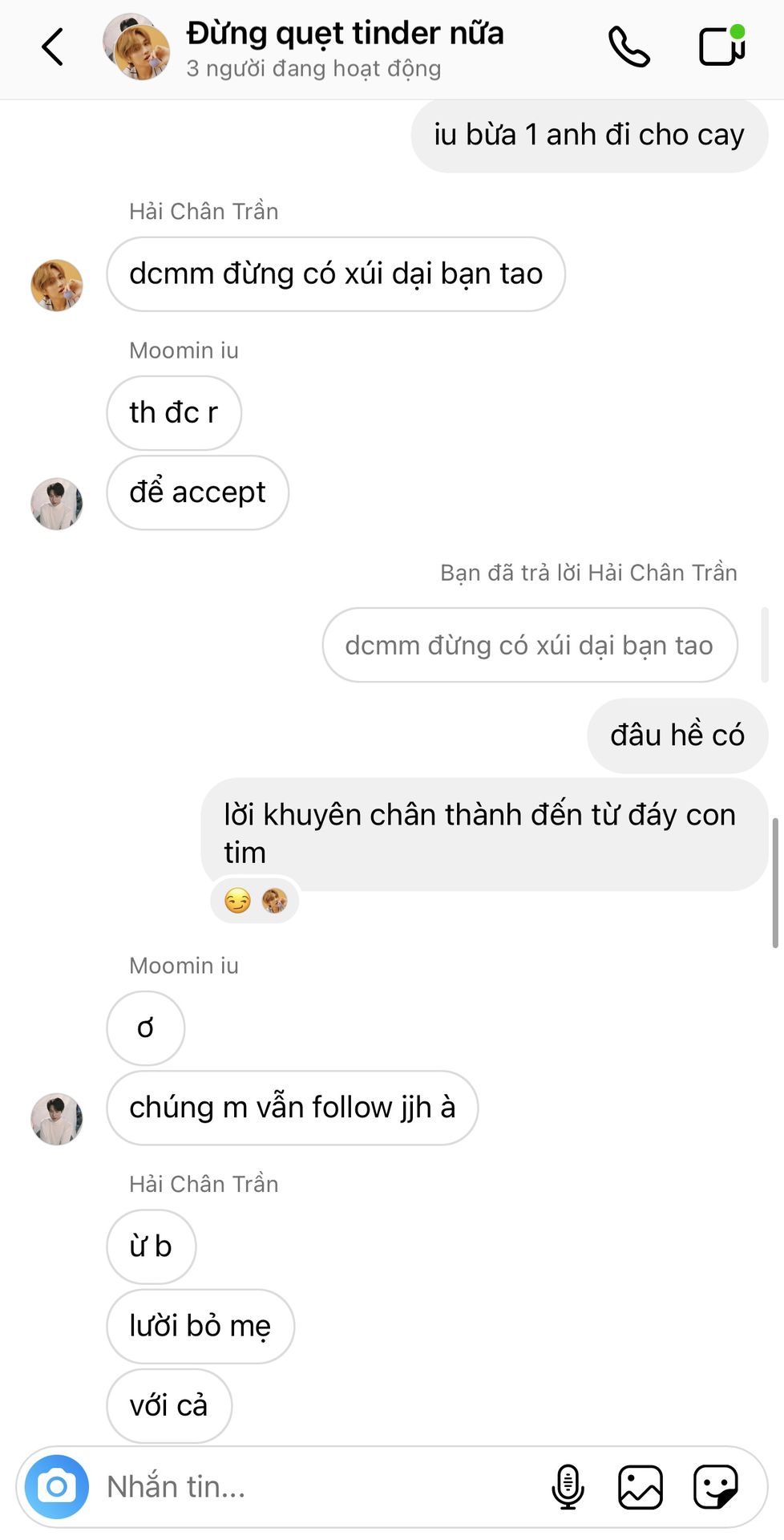The width and height of the screenshot is (784, 1540).
Task: Start a video call in this group
Action: [x=722, y=46]
